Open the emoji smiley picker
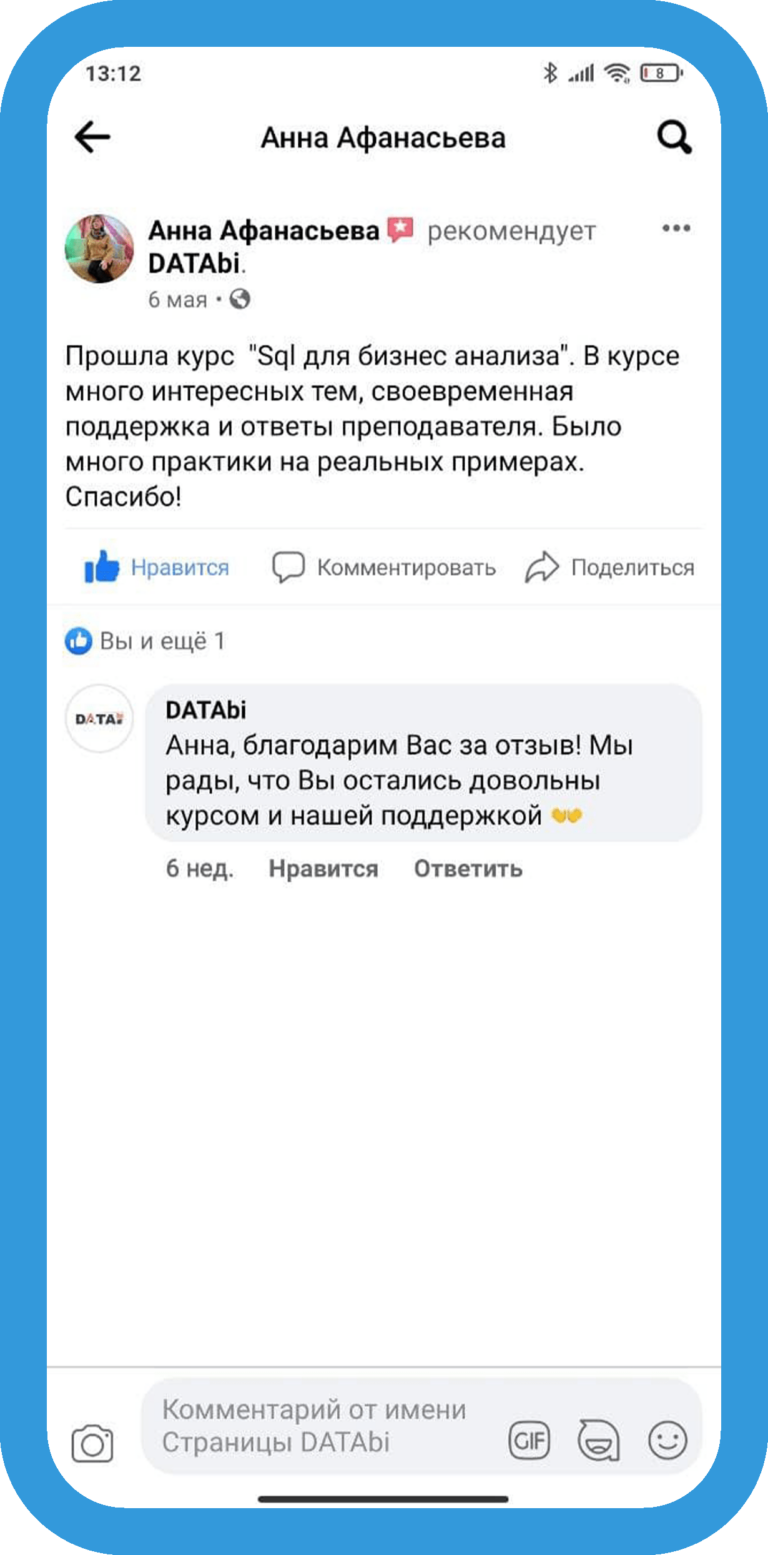768x1555 pixels. pos(667,1441)
